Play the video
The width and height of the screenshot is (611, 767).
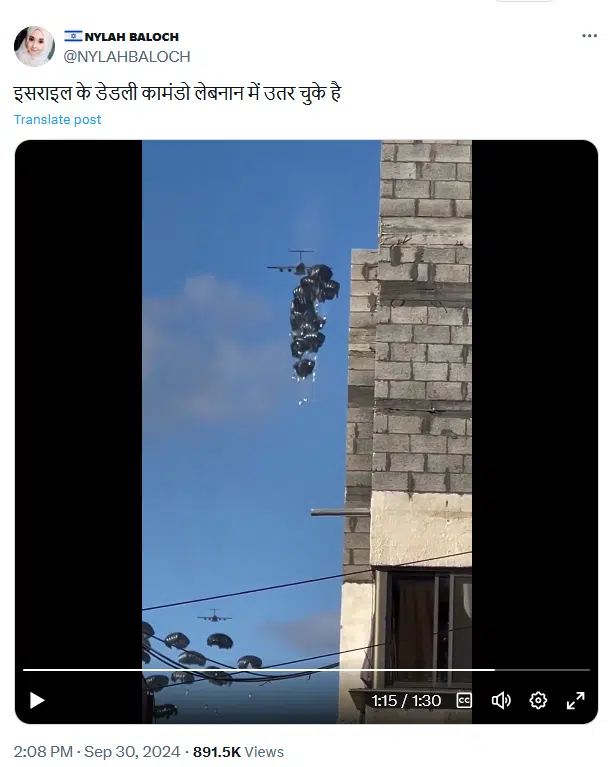coord(37,700)
